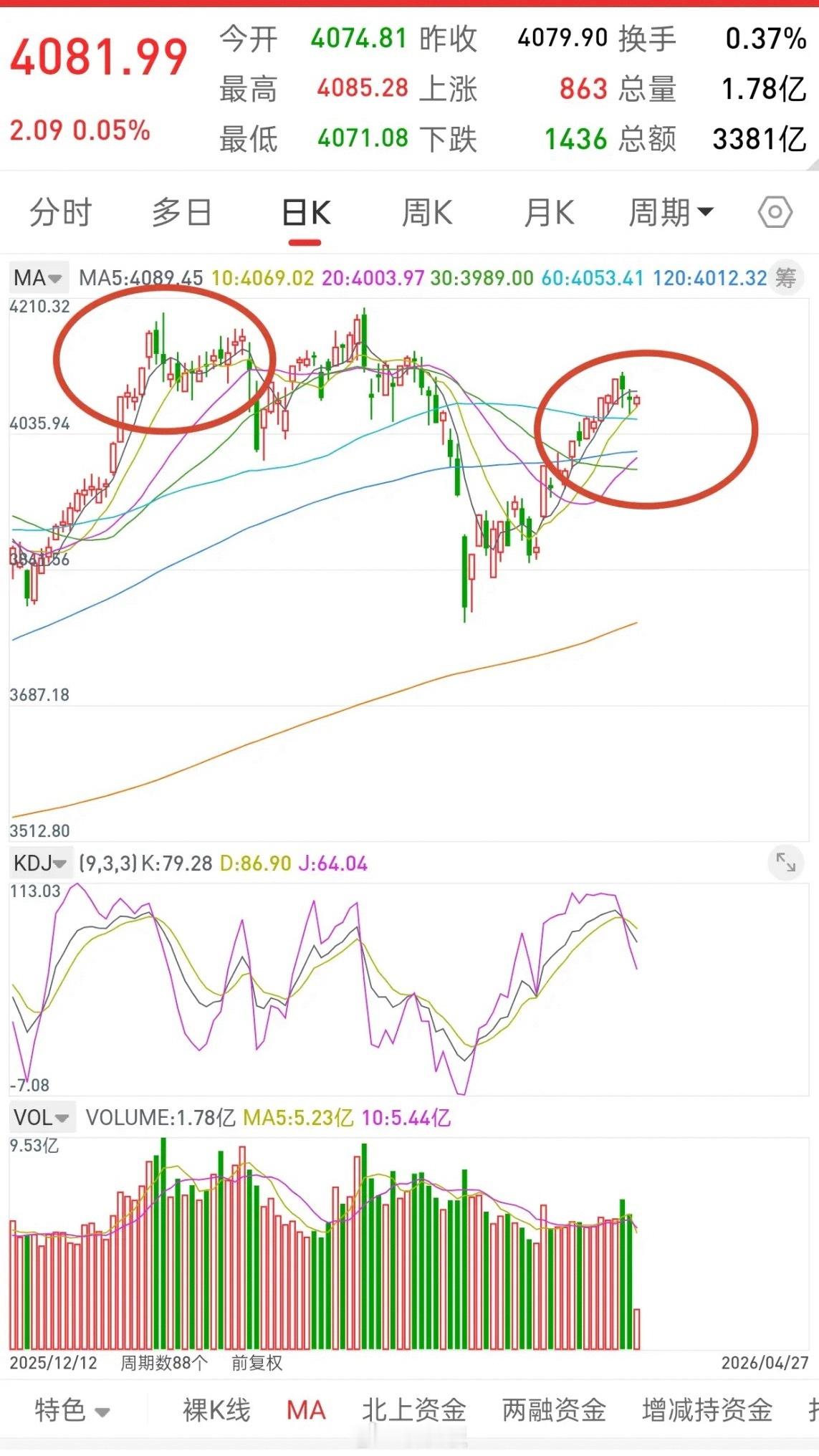Open the chart settings hexagon icon
This screenshot has height=1456, width=819.
[x=776, y=212]
